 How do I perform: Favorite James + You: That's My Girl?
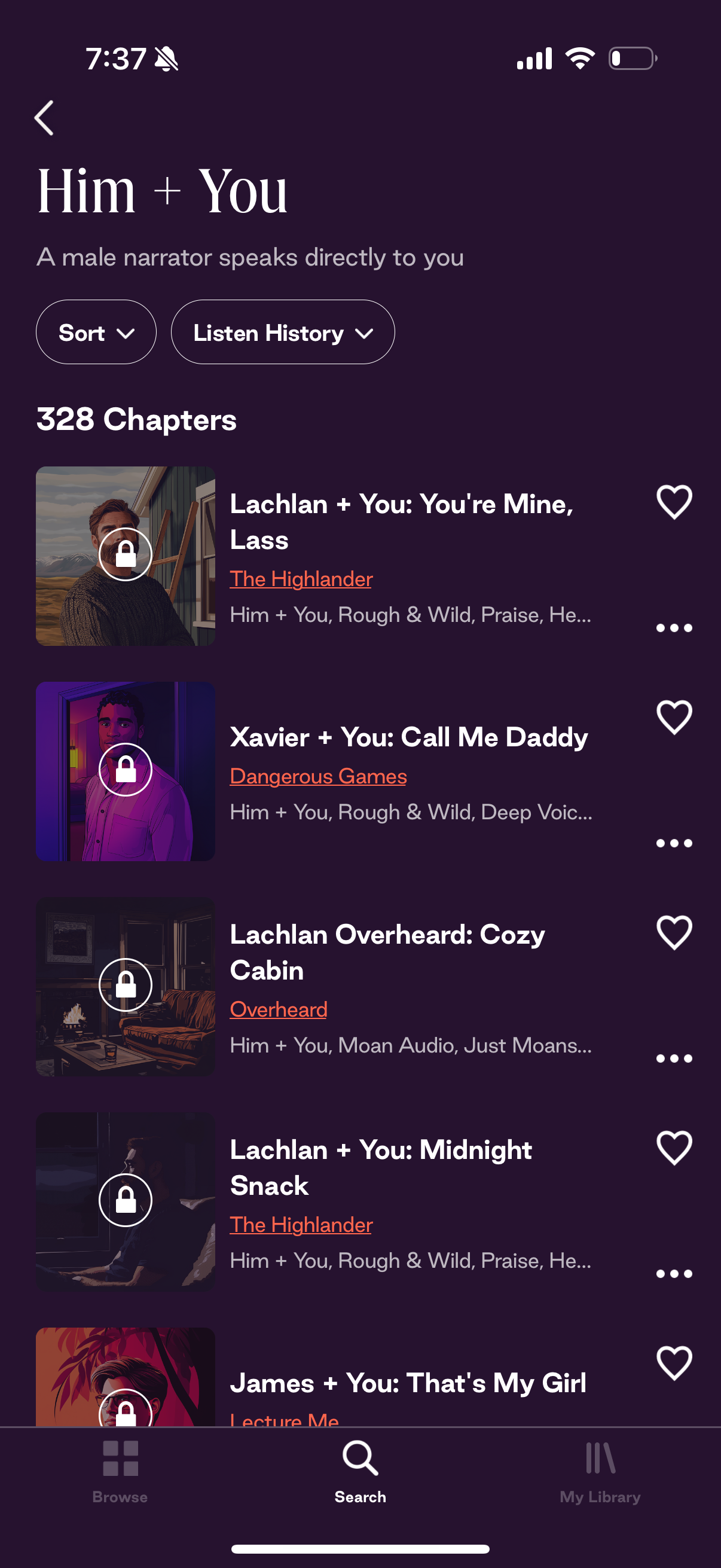pos(674,1363)
